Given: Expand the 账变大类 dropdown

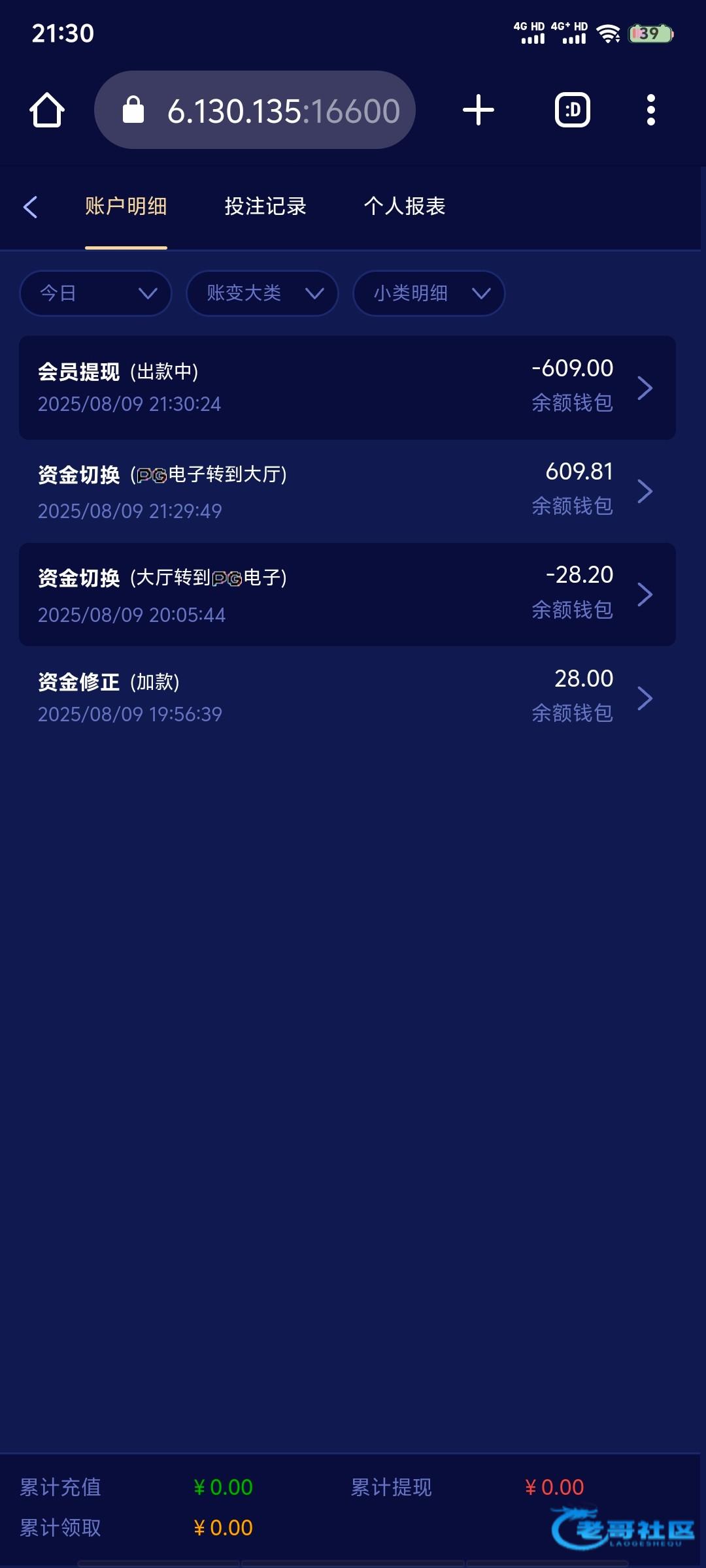Looking at the screenshot, I should [262, 293].
